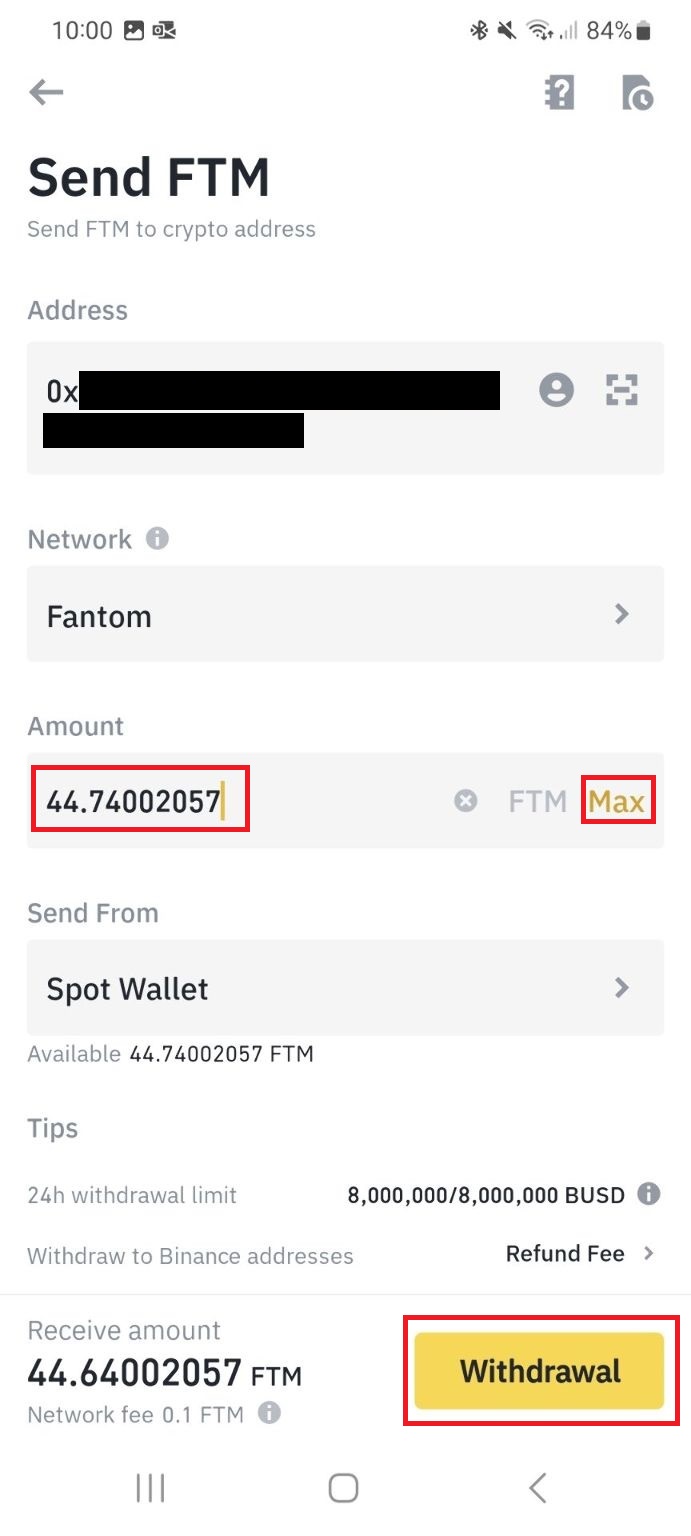Show info about Network
Image resolution: width=691 pixels, height=1536 pixels.
(x=157, y=539)
